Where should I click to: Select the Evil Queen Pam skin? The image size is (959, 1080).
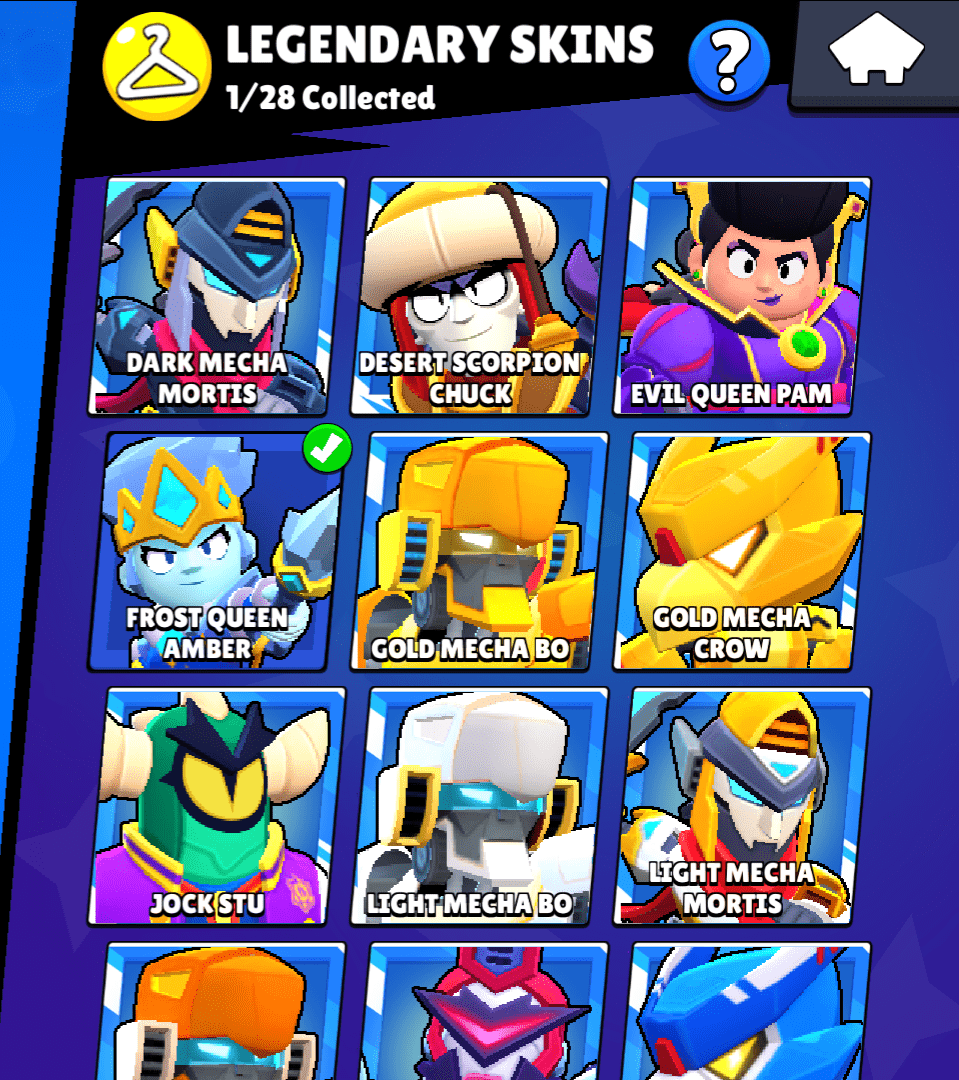point(742,295)
